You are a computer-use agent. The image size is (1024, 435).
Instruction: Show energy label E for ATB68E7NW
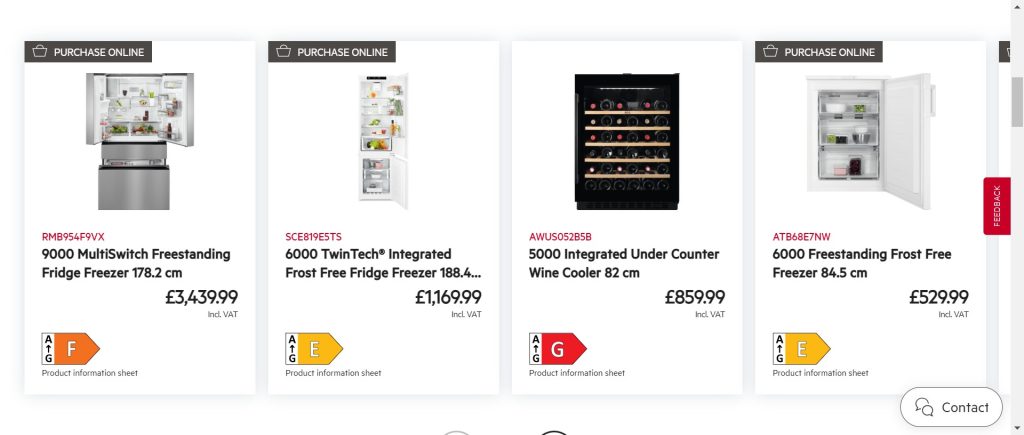tap(802, 348)
